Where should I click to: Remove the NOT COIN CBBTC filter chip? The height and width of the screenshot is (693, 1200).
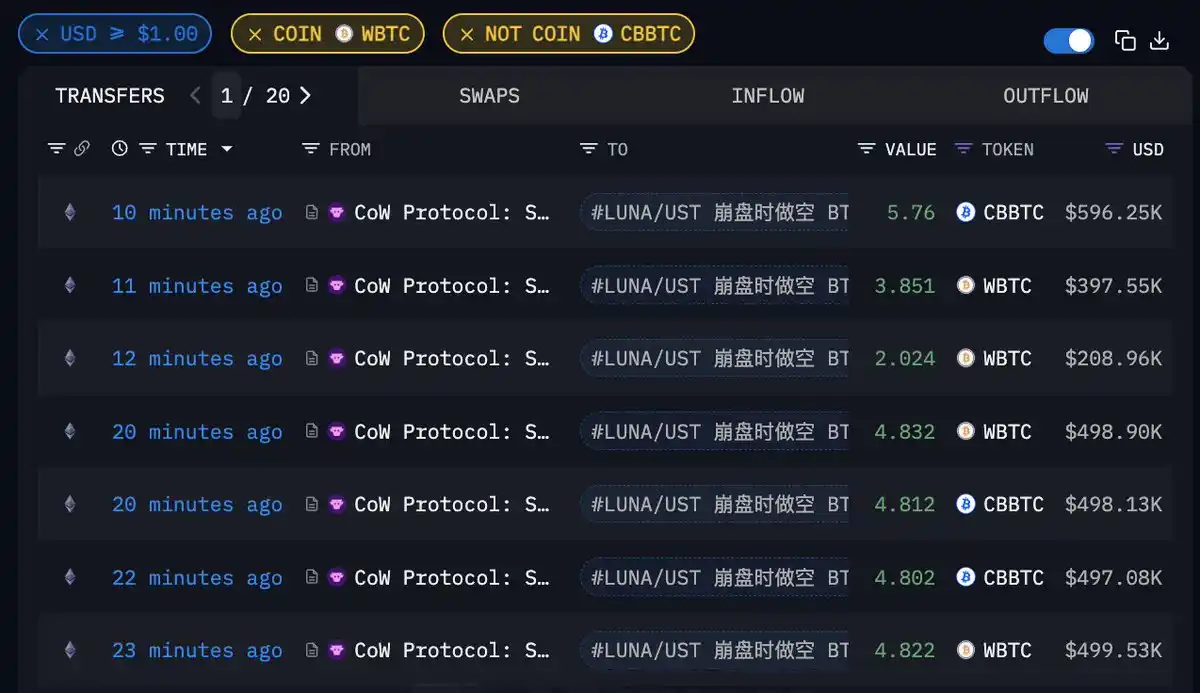[x=467, y=34]
